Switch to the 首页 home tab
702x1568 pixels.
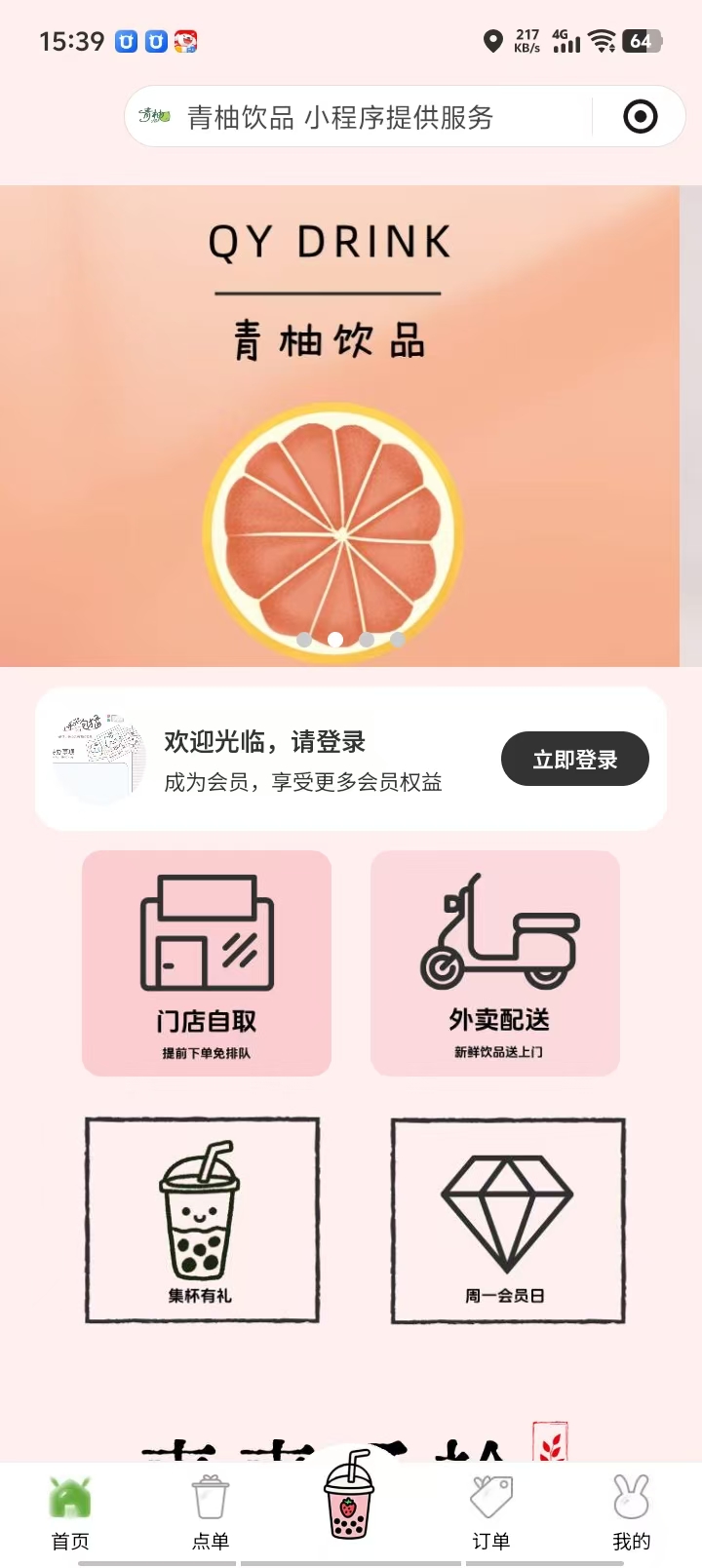(70, 1513)
